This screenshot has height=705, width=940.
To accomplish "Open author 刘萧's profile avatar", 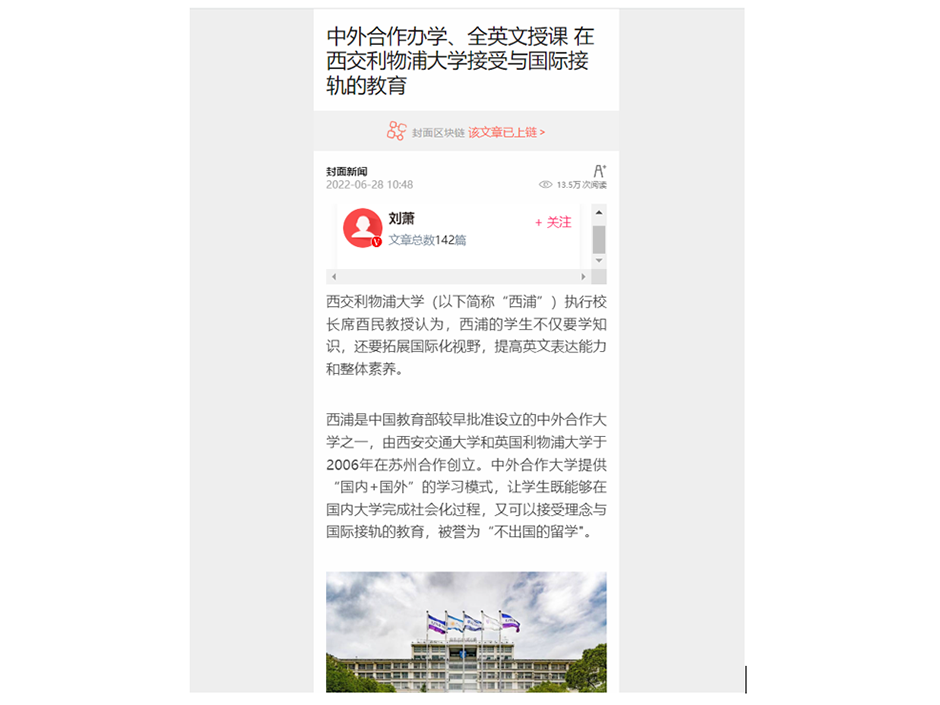I will (x=362, y=228).
